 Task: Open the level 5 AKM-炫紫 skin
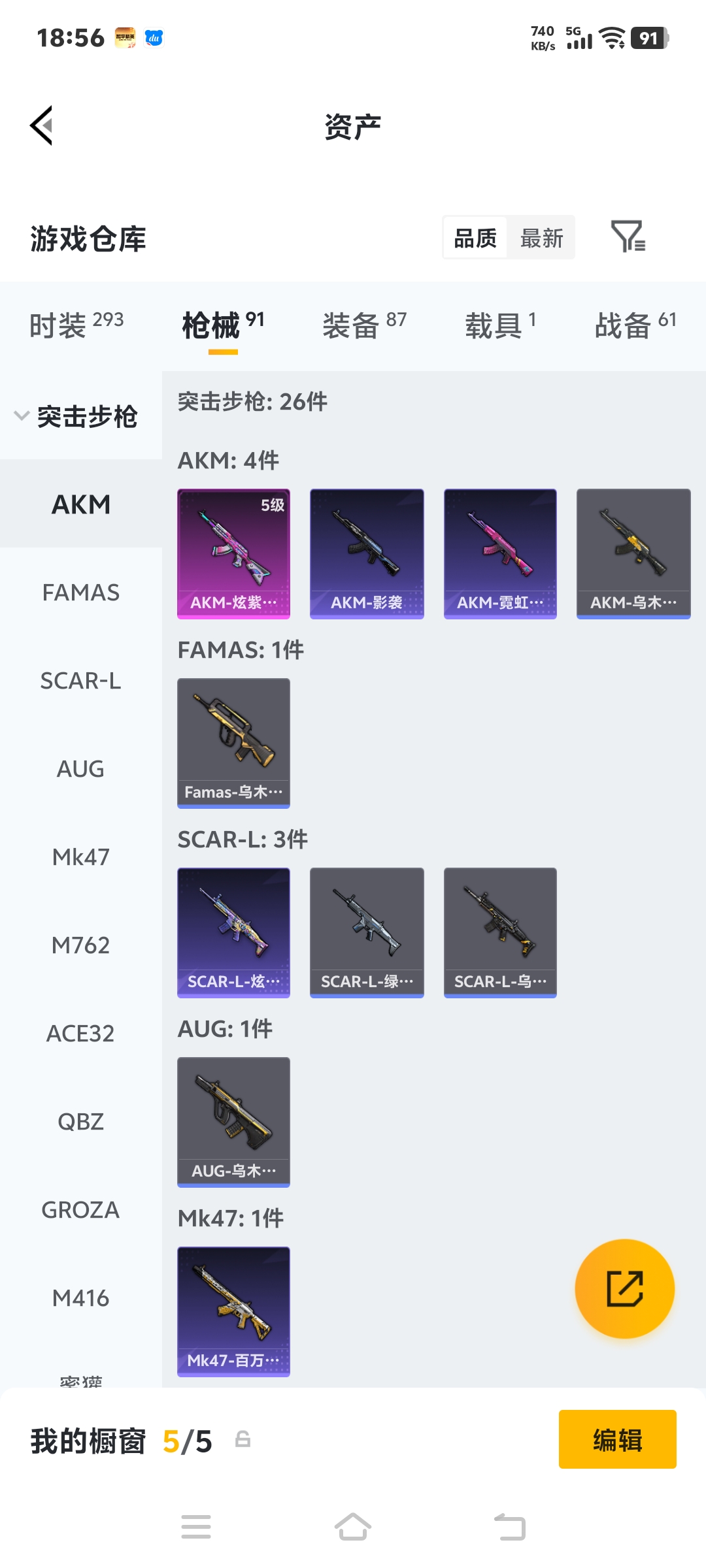pyautogui.click(x=233, y=553)
